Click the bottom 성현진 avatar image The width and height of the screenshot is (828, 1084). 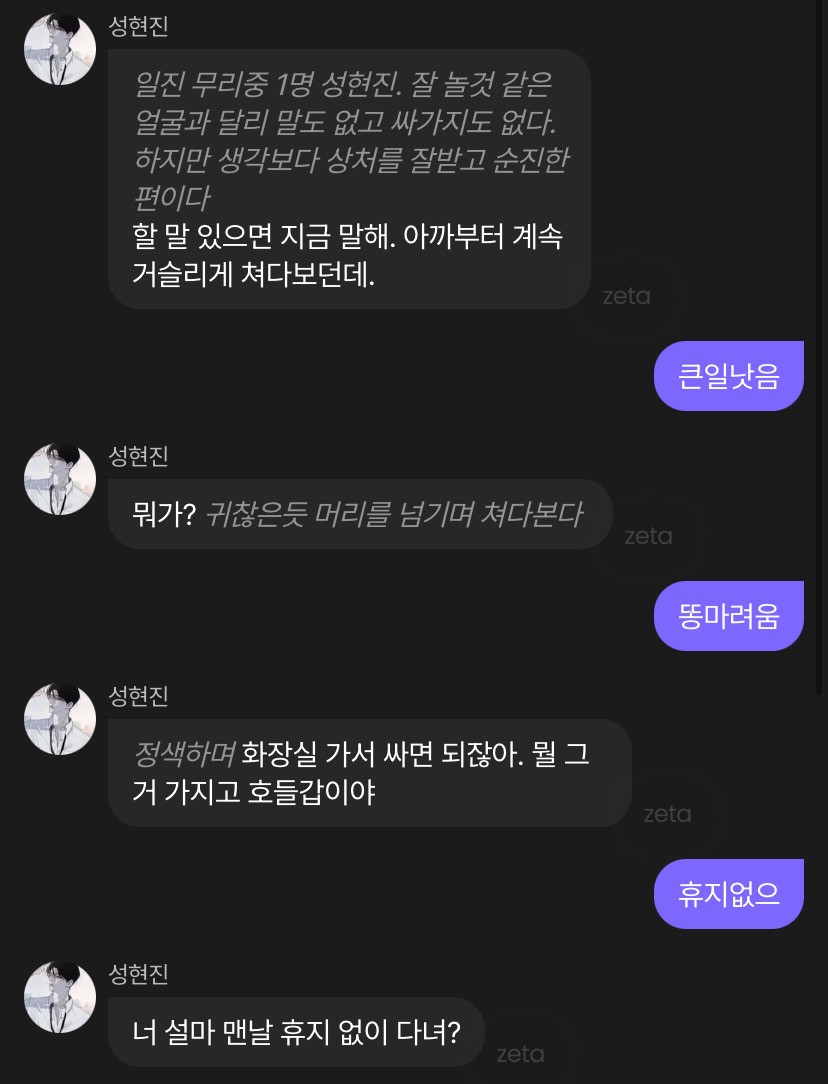60,997
